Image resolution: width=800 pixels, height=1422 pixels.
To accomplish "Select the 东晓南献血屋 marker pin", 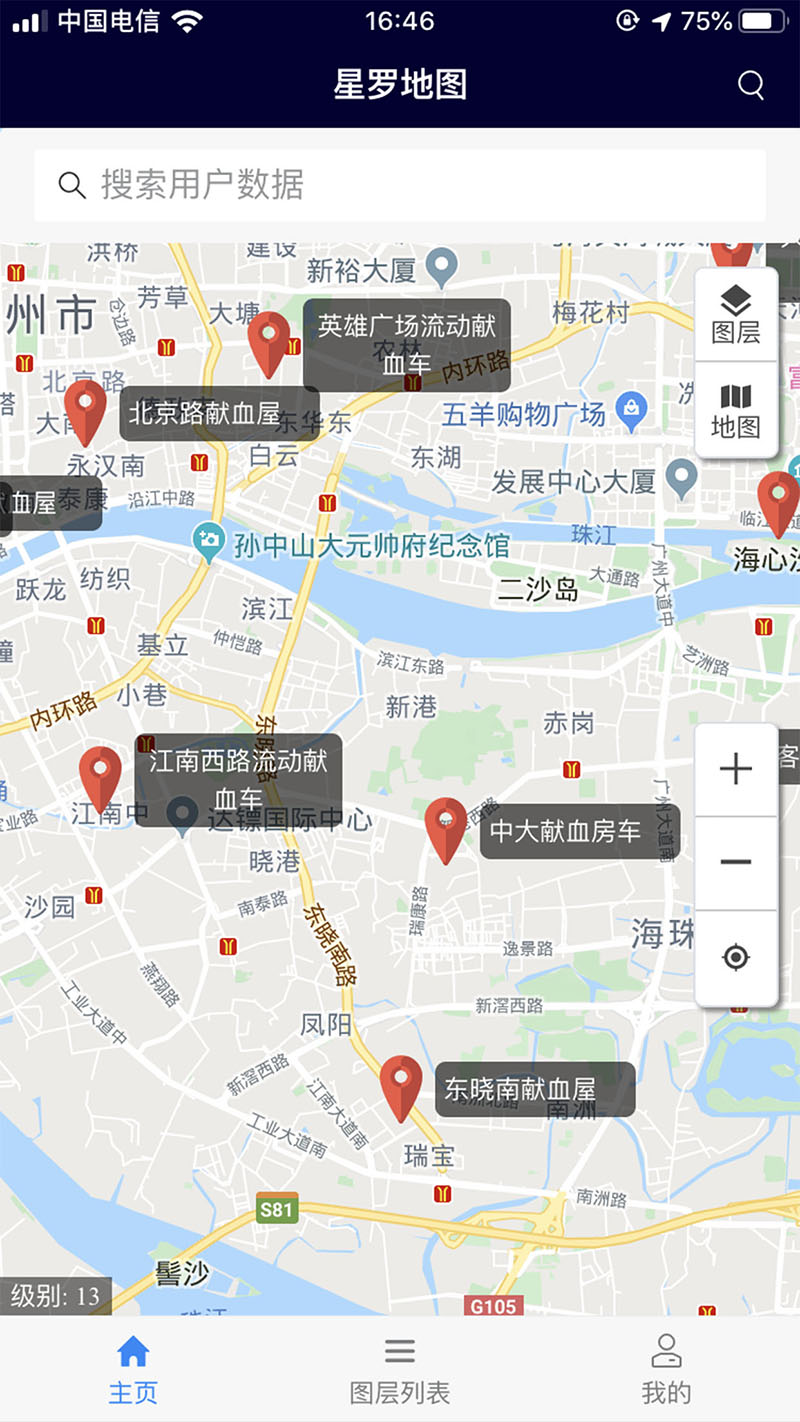I will pyautogui.click(x=401, y=1089).
